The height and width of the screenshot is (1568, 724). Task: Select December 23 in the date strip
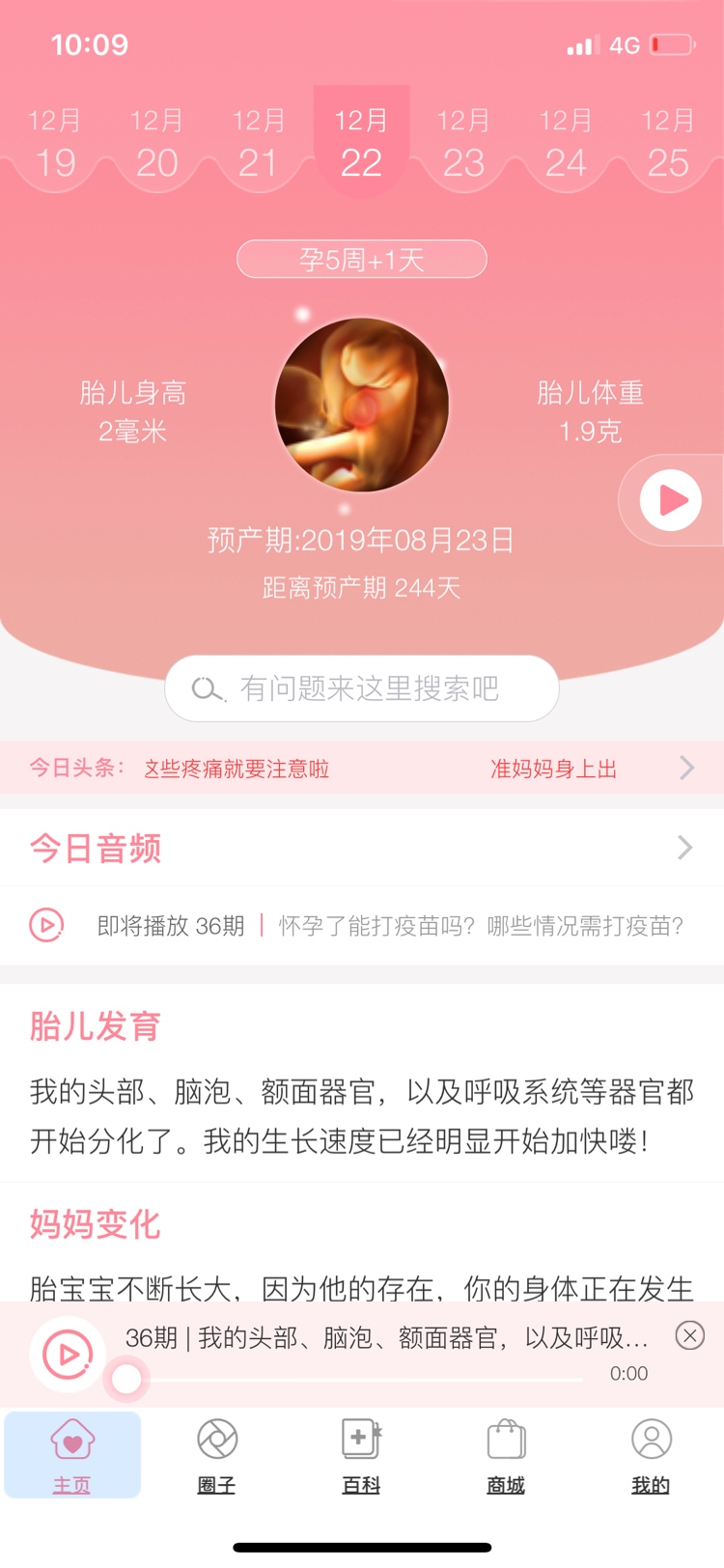tap(463, 144)
